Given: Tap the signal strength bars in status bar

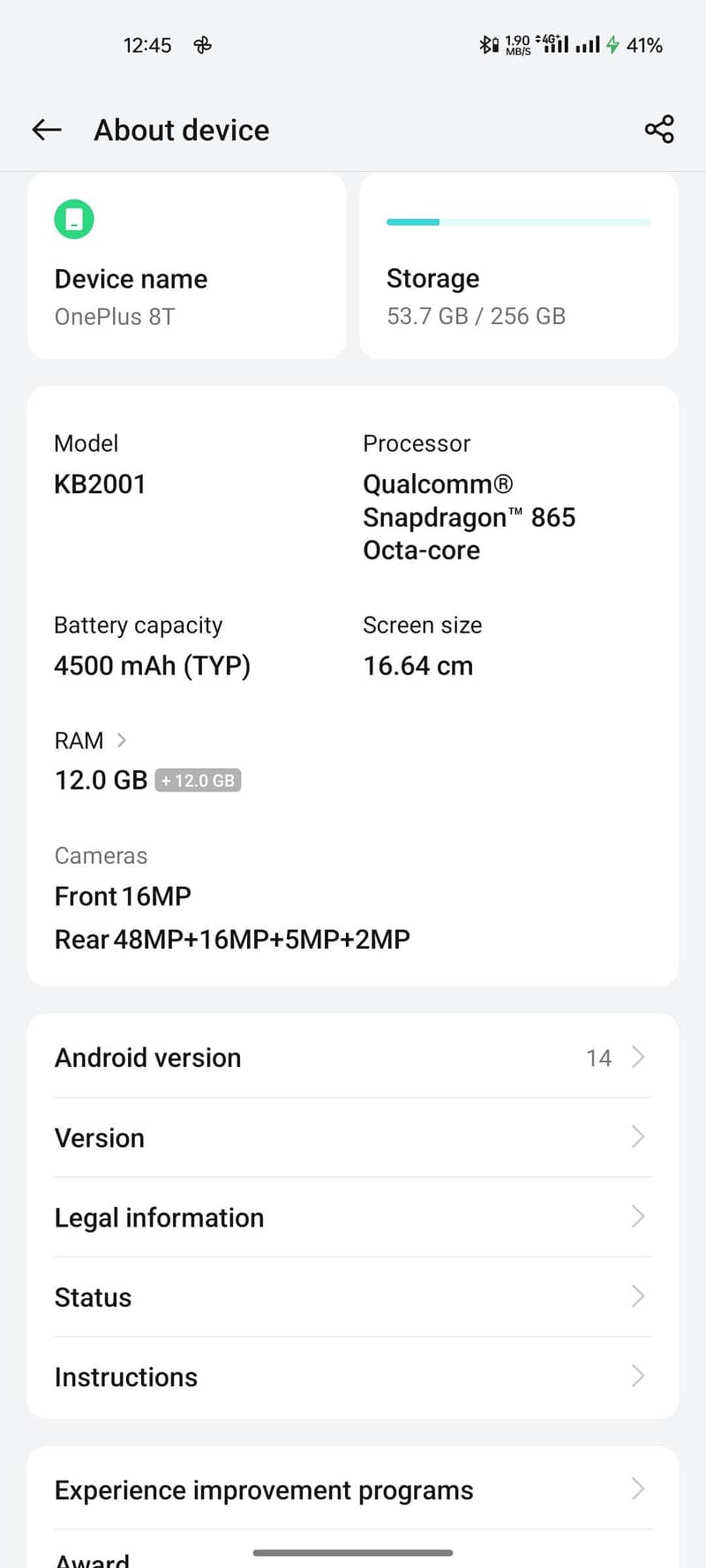Looking at the screenshot, I should pos(586,45).
